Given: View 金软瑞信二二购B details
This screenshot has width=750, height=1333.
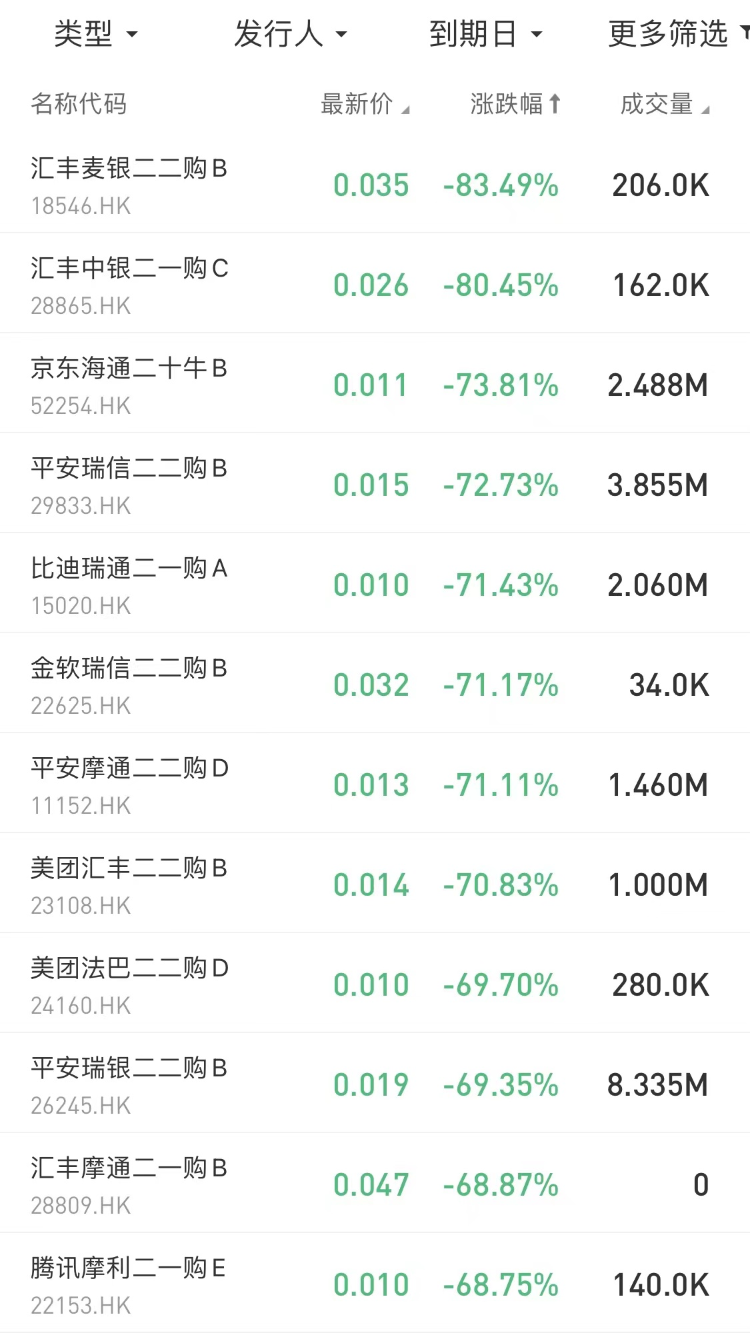Looking at the screenshot, I should (x=130, y=685).
